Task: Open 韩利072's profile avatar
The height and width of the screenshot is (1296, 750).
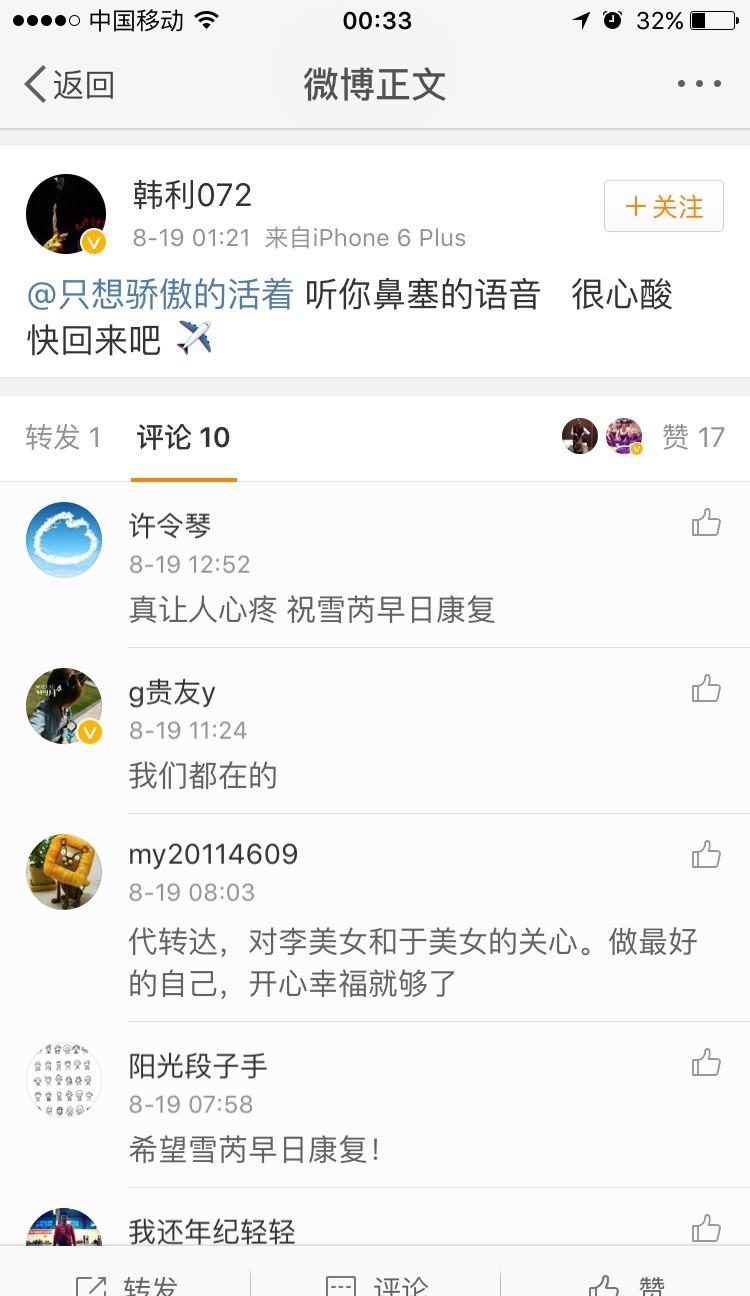Action: point(66,214)
